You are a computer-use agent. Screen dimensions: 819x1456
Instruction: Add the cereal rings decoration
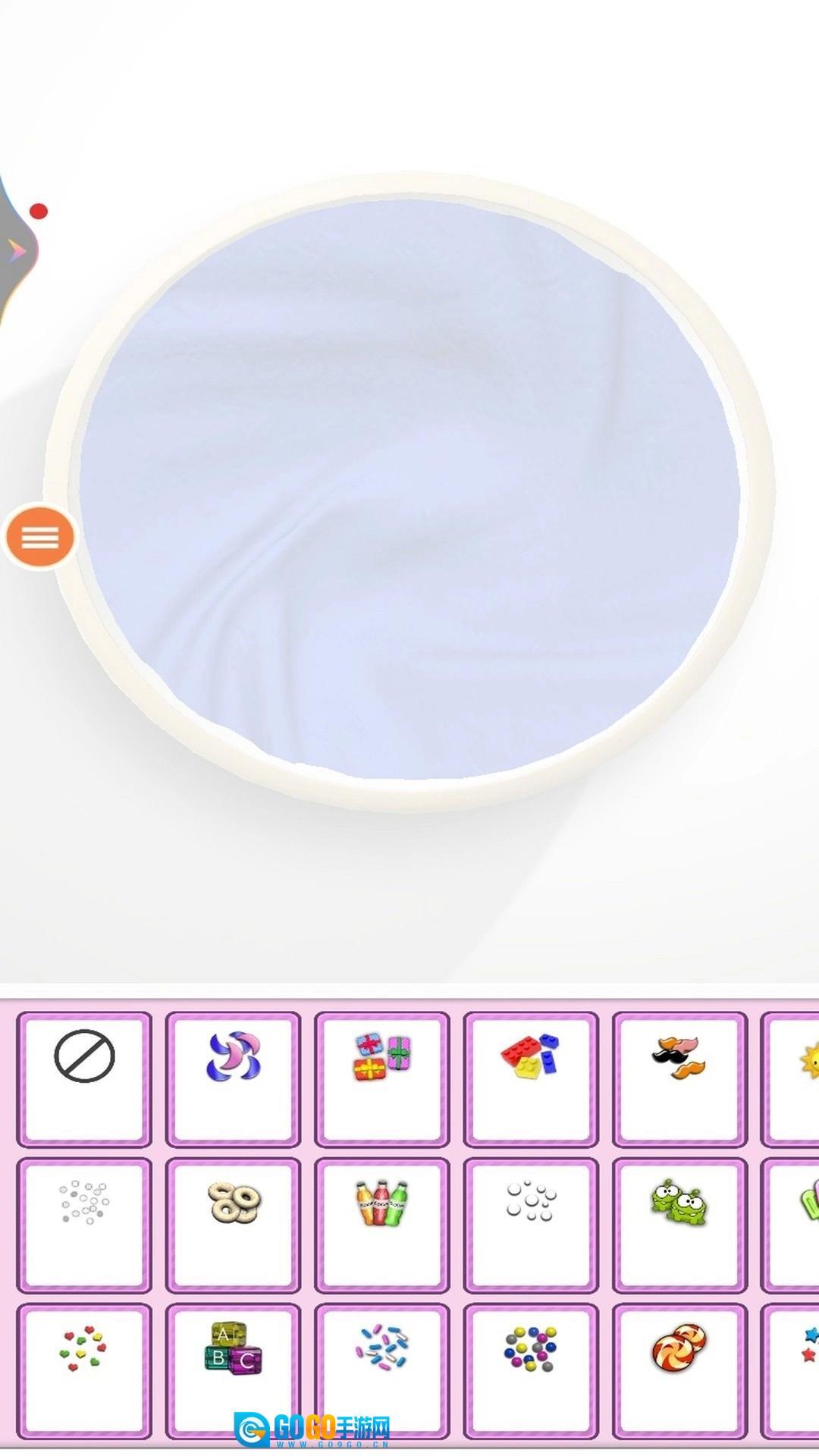click(x=233, y=1225)
